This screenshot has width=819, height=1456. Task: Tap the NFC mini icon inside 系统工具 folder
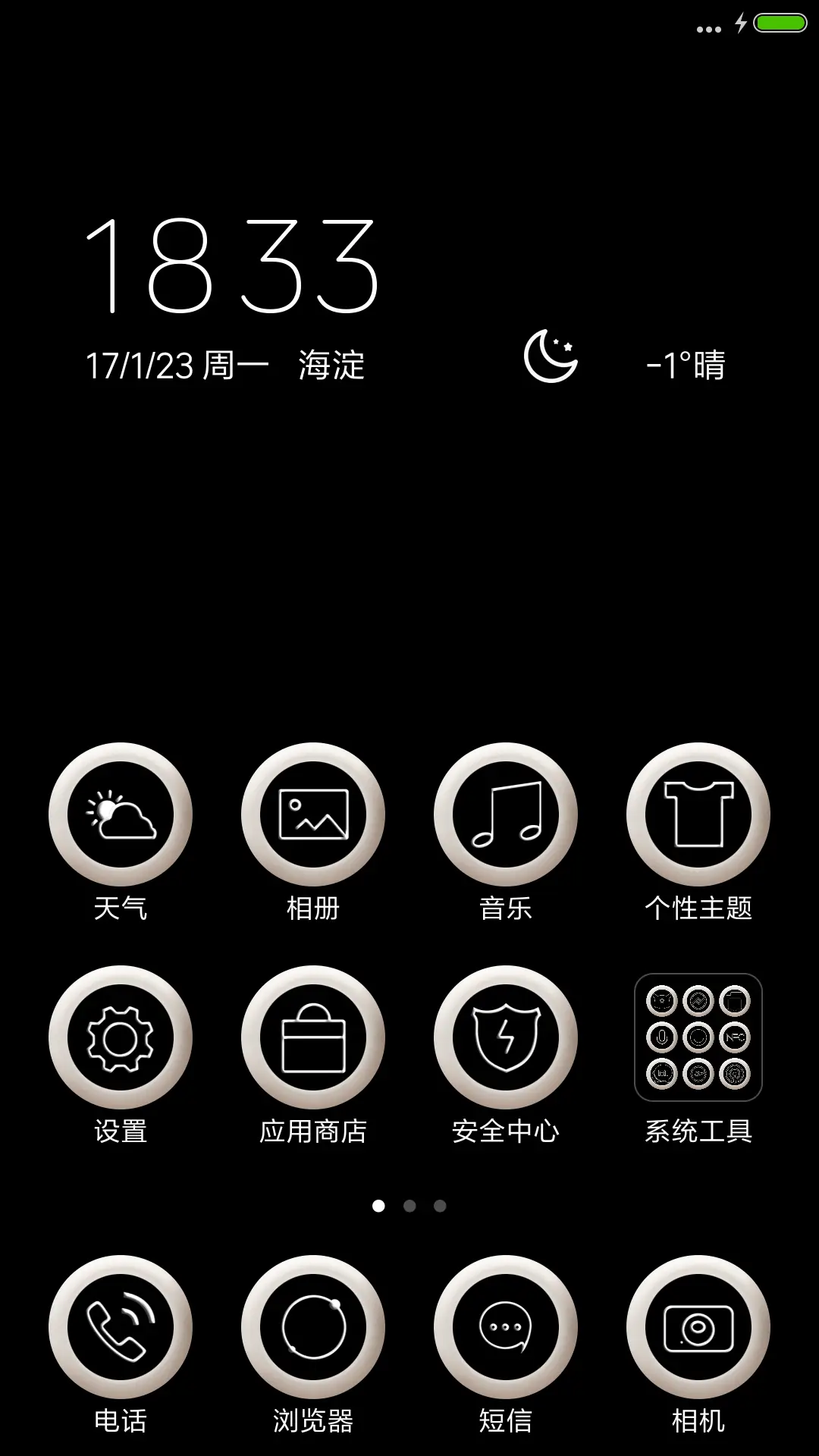coord(736,1037)
